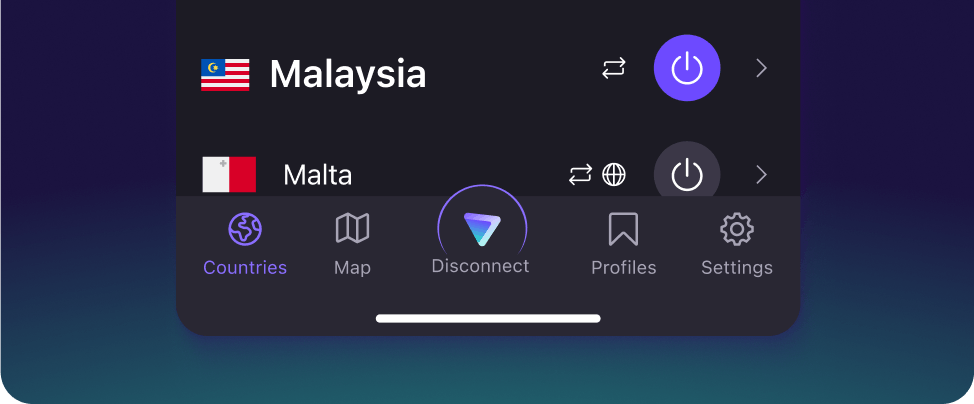Expand Malta's server list chevron
The height and width of the screenshot is (404, 974).
pyautogui.click(x=761, y=175)
